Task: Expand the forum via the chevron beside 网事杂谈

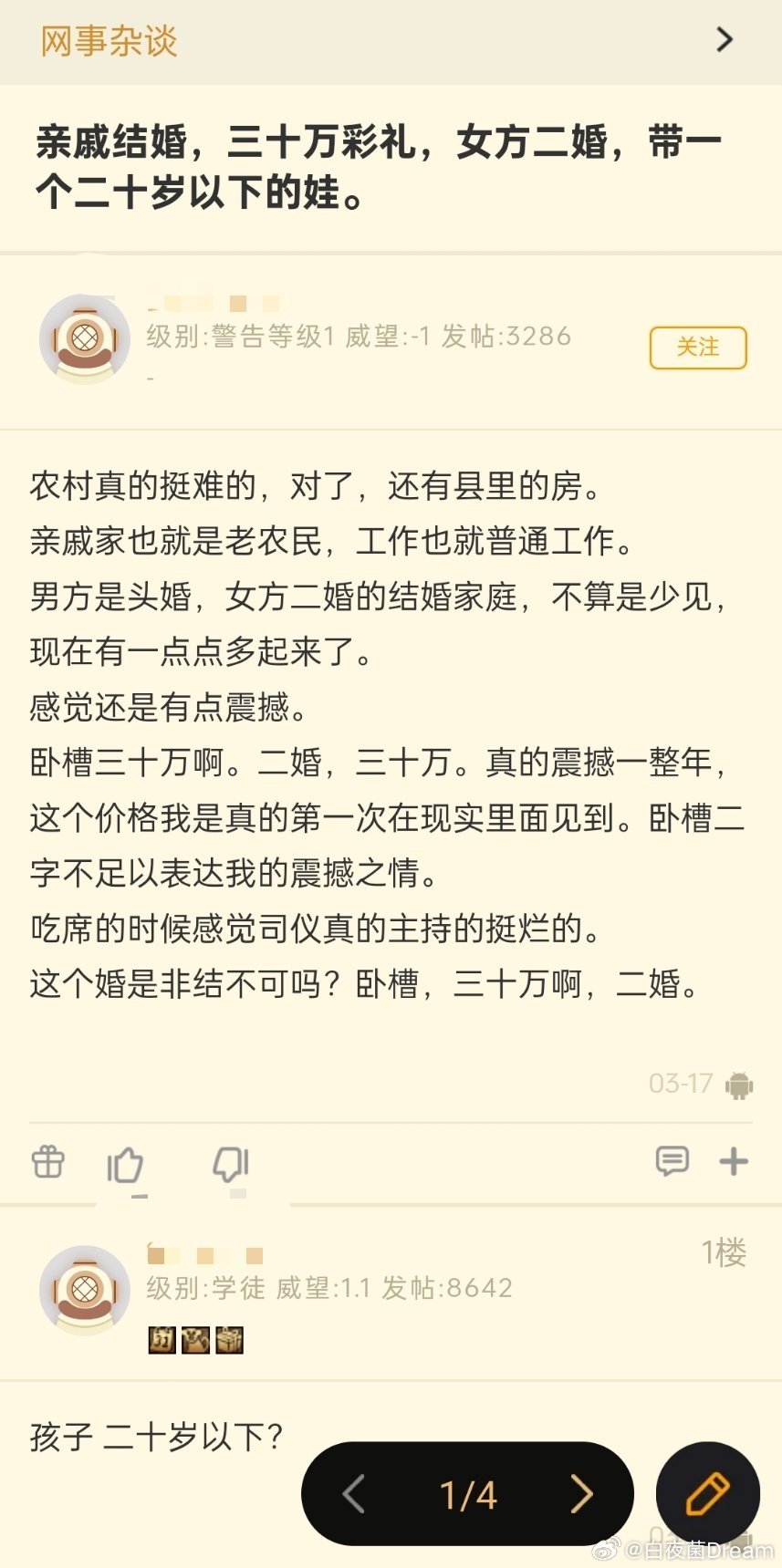Action: tap(724, 40)
